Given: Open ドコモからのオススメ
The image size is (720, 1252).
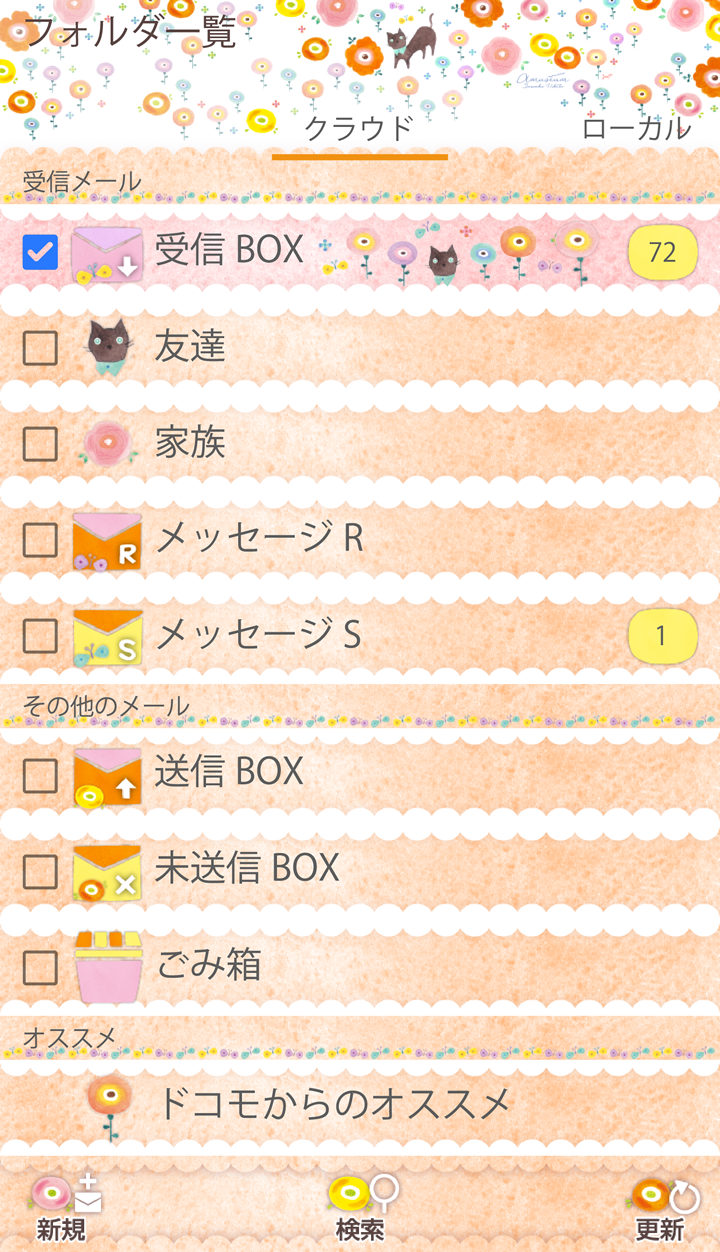Looking at the screenshot, I should coord(335,1104).
